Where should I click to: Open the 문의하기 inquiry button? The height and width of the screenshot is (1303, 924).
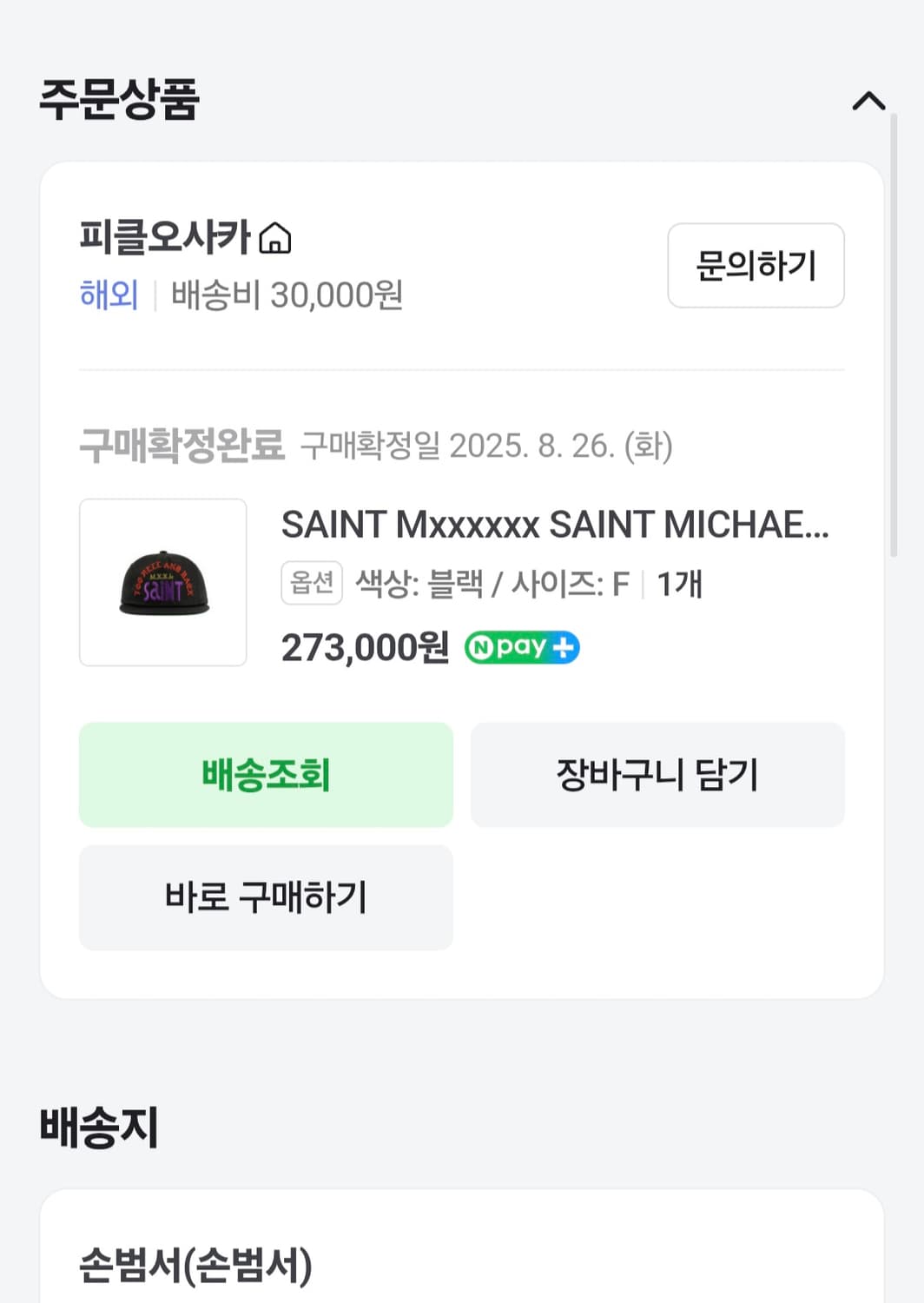click(x=755, y=266)
